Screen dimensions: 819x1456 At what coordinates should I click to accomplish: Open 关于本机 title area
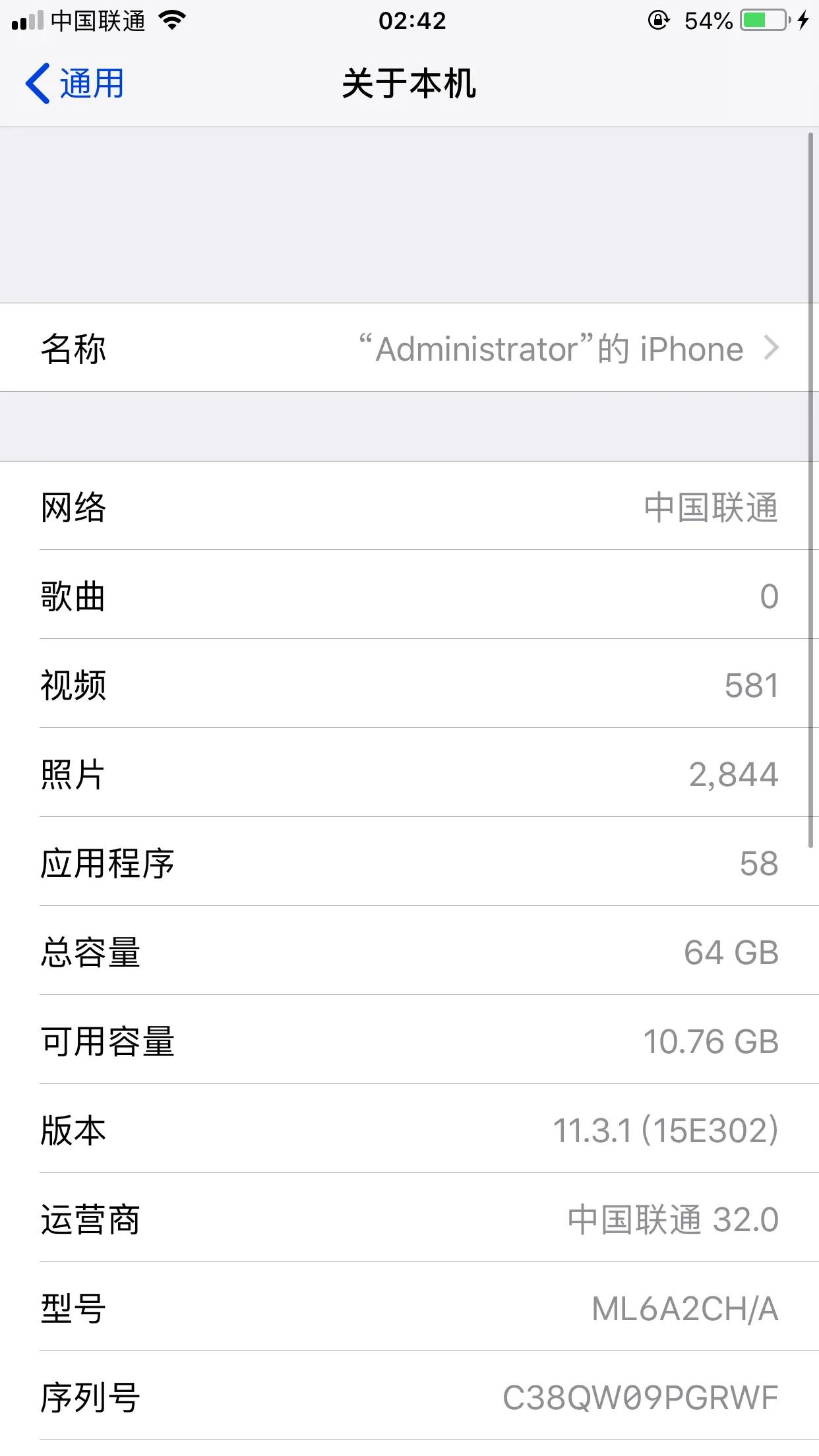tap(409, 84)
